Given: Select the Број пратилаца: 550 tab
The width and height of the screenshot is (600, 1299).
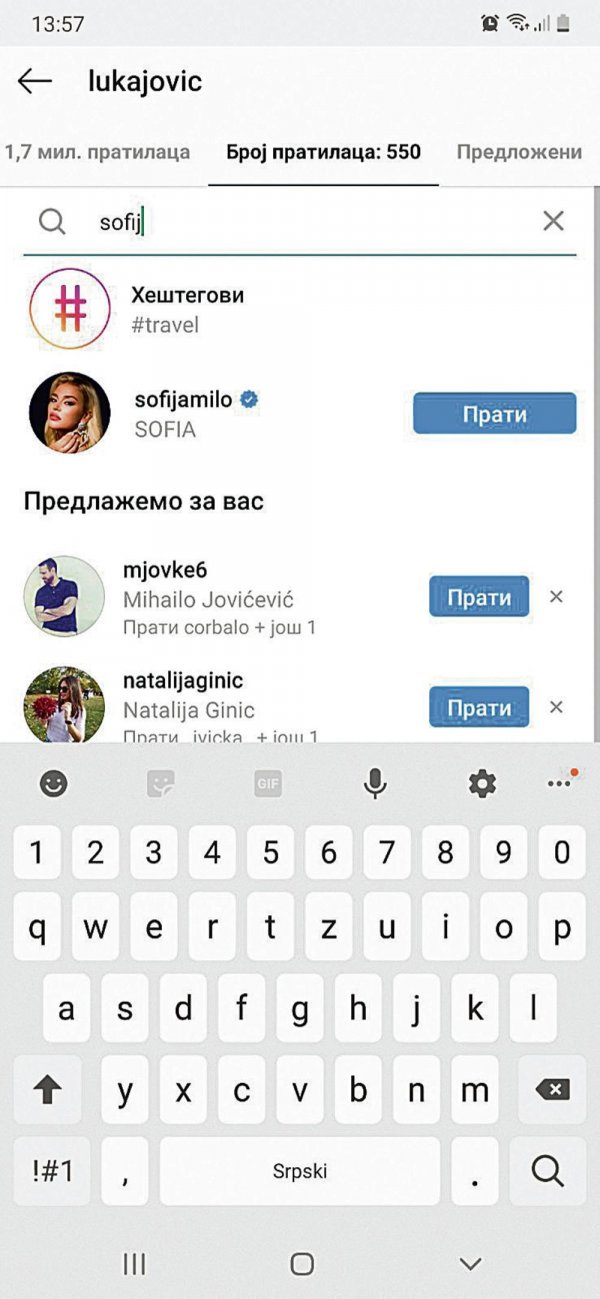Looking at the screenshot, I should [323, 153].
